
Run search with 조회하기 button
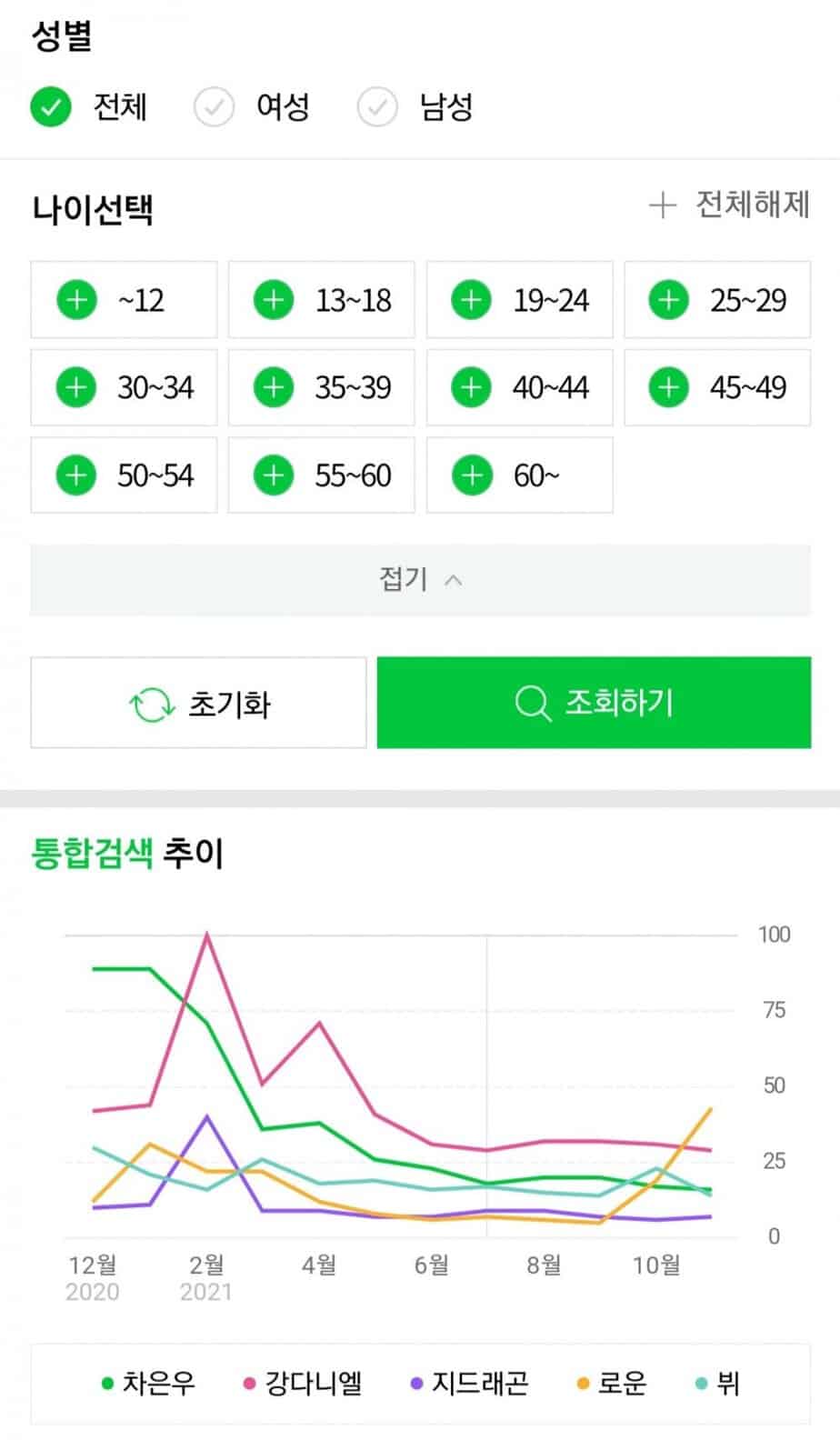pyautogui.click(x=594, y=703)
